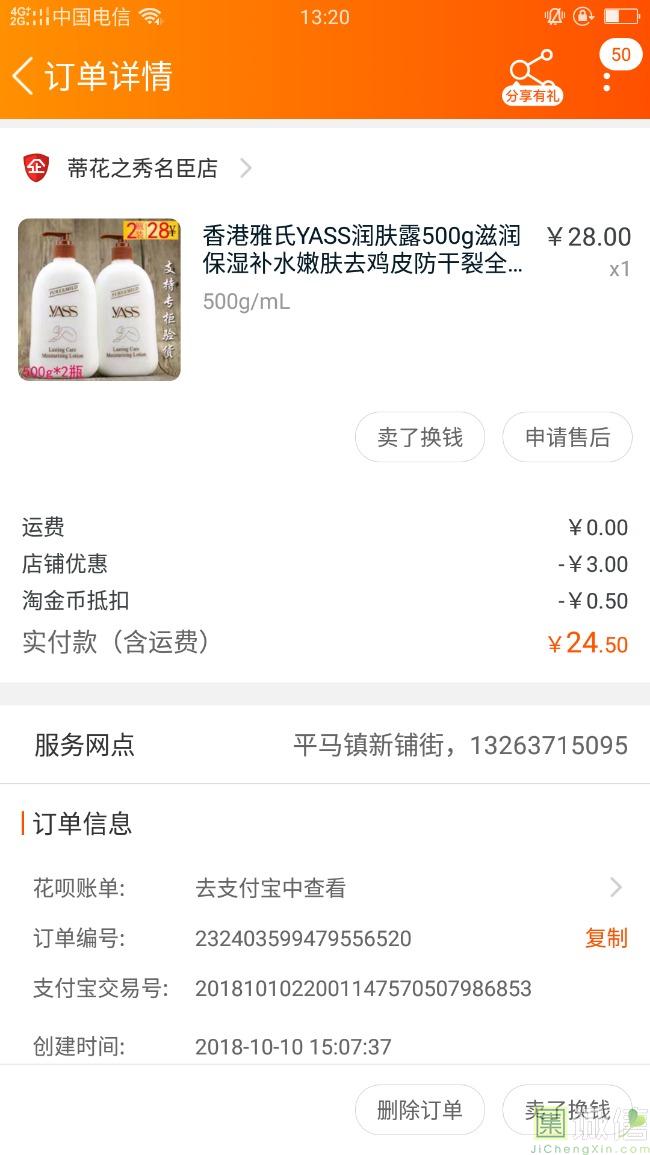
Task: Tap 卖了换钱 under the product
Action: pyautogui.click(x=420, y=437)
